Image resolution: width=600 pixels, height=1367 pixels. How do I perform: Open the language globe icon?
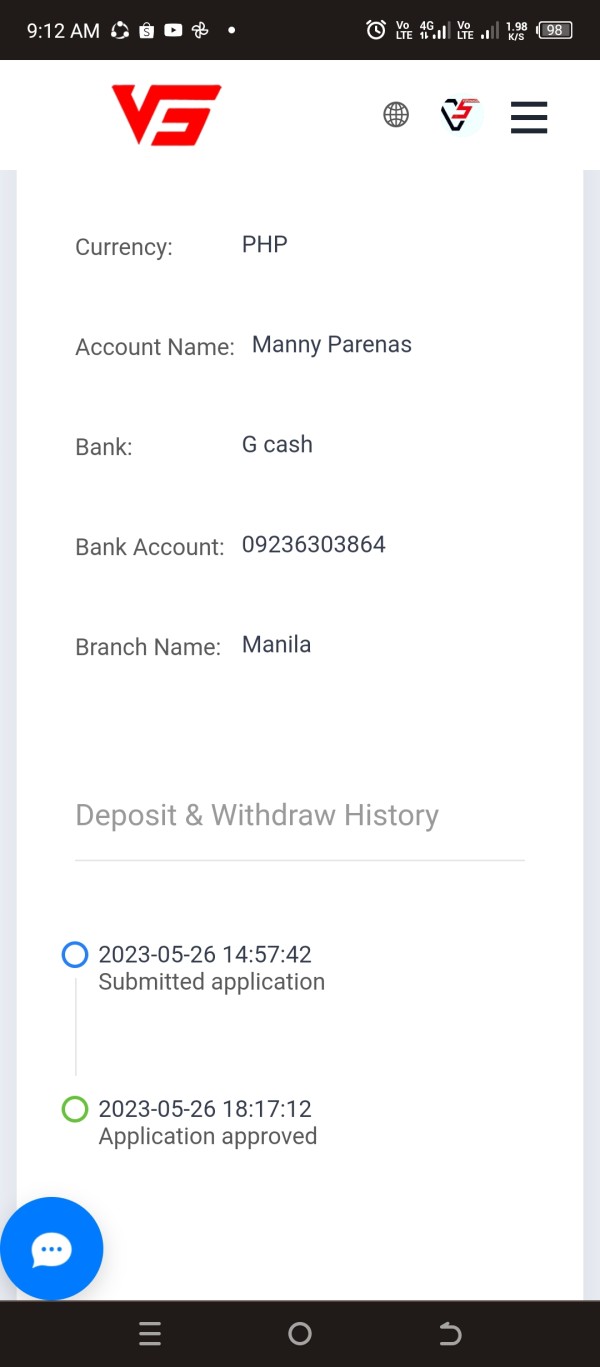point(396,115)
